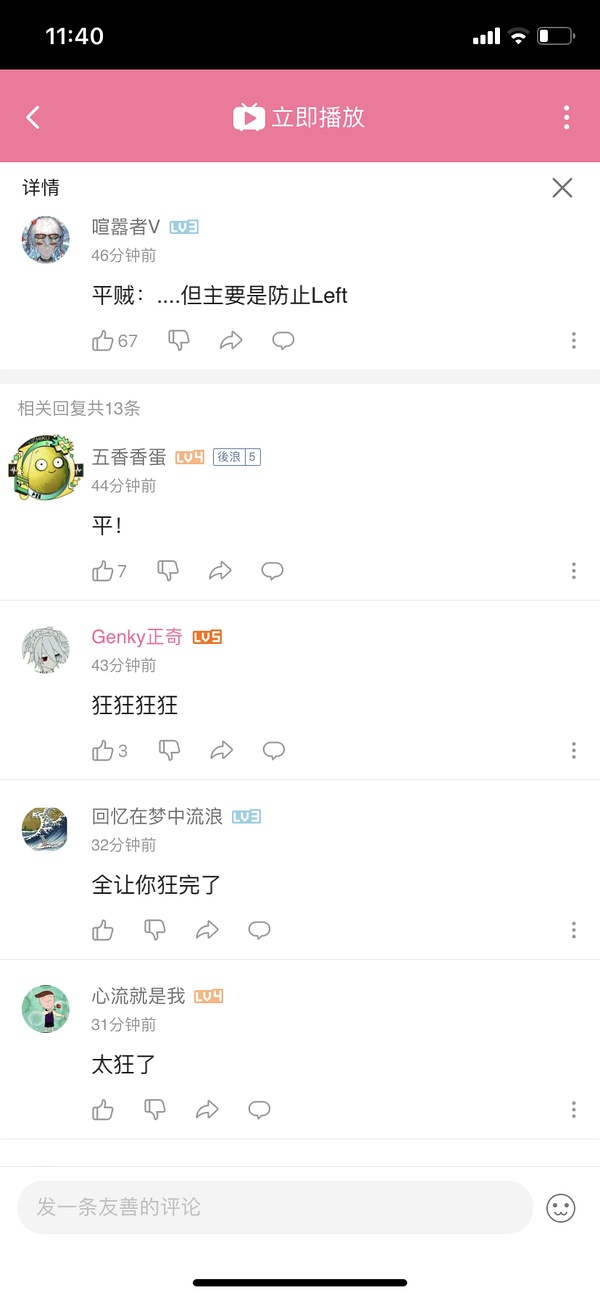Like Genky正奇's reply 狂狂狂狂
The width and height of the screenshot is (600, 1298).
(x=103, y=751)
